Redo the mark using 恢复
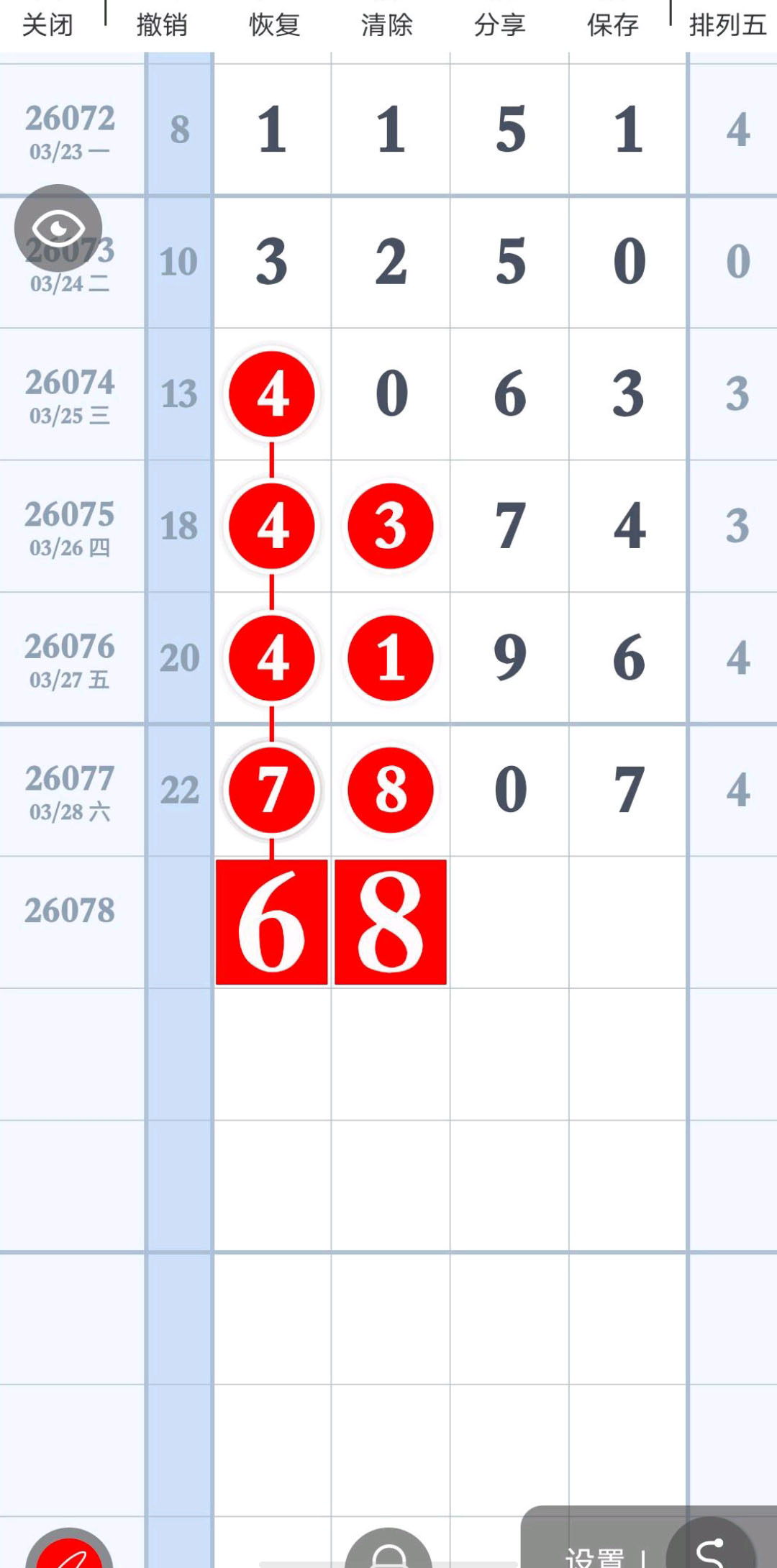777x1568 pixels. [274, 24]
